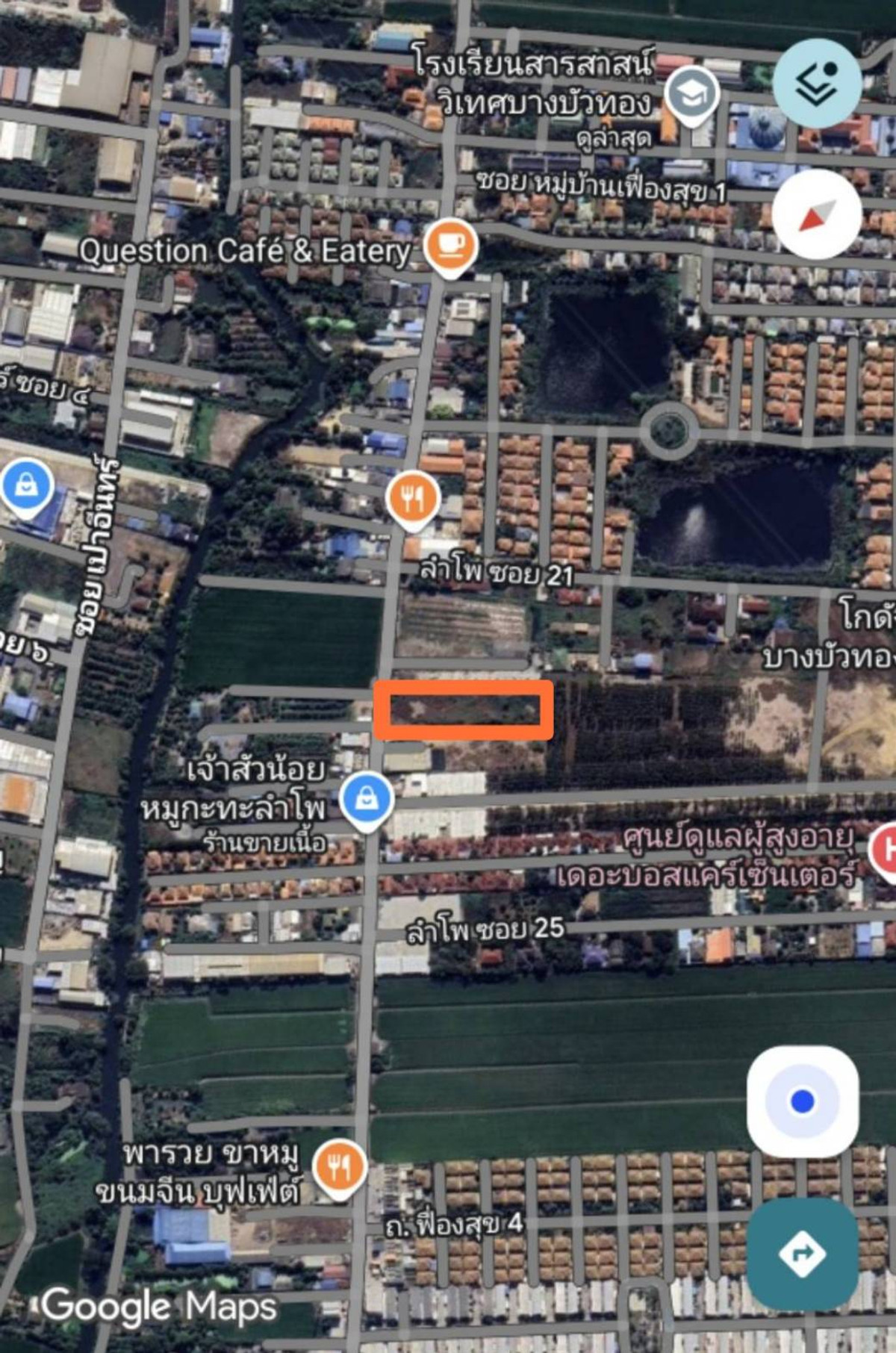Screen dimensions: 896x1353
Task: Open directions with the arrow button
Action: click(x=803, y=1254)
